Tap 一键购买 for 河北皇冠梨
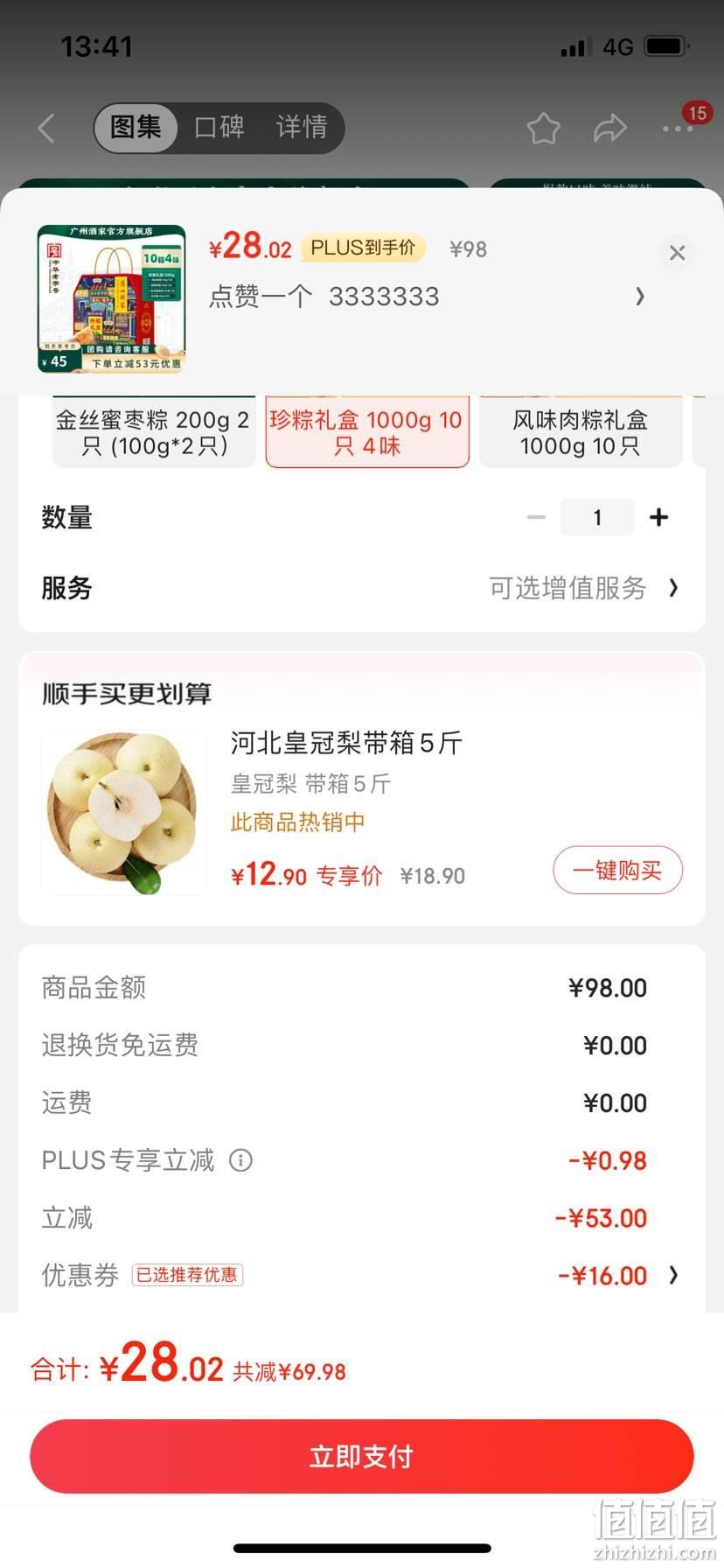 coord(617,871)
